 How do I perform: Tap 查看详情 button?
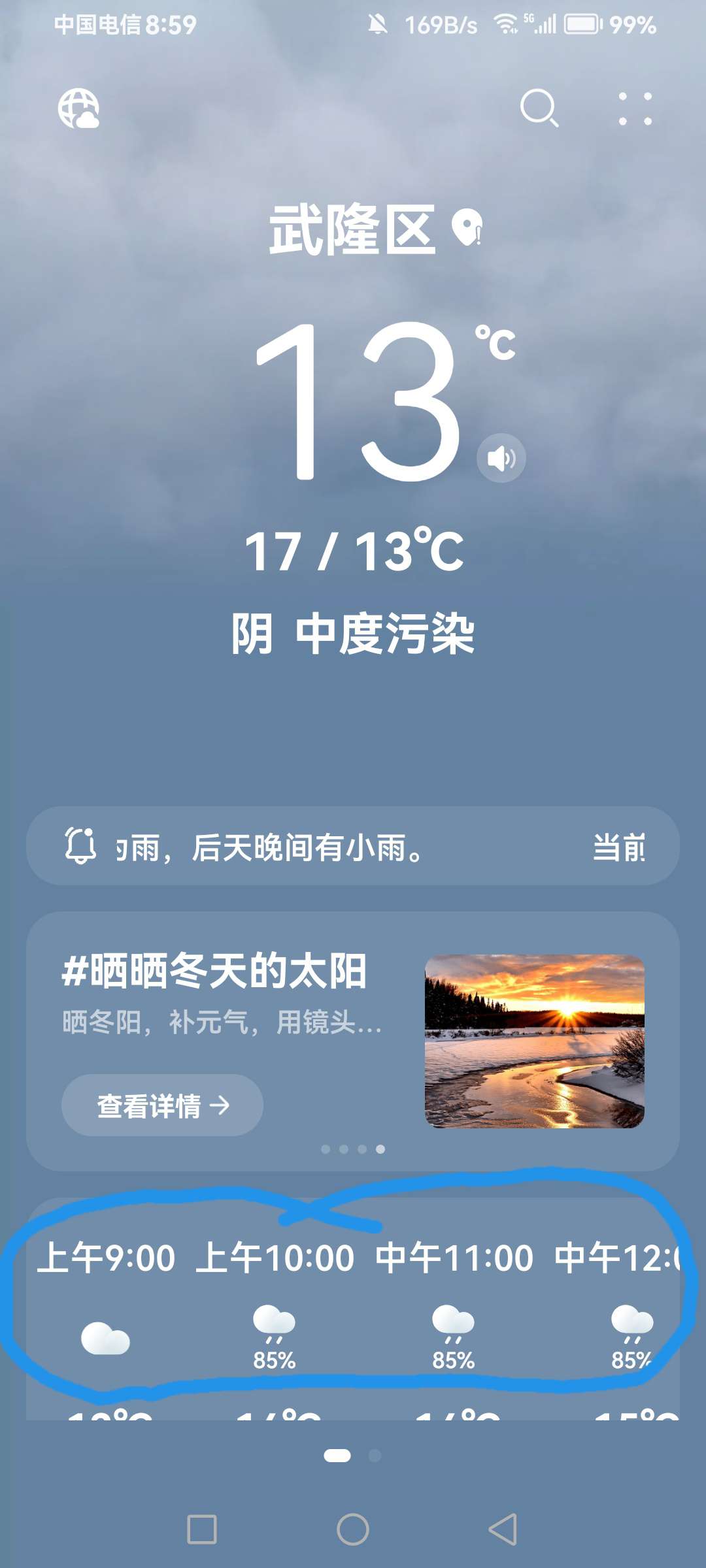pyautogui.click(x=162, y=1105)
